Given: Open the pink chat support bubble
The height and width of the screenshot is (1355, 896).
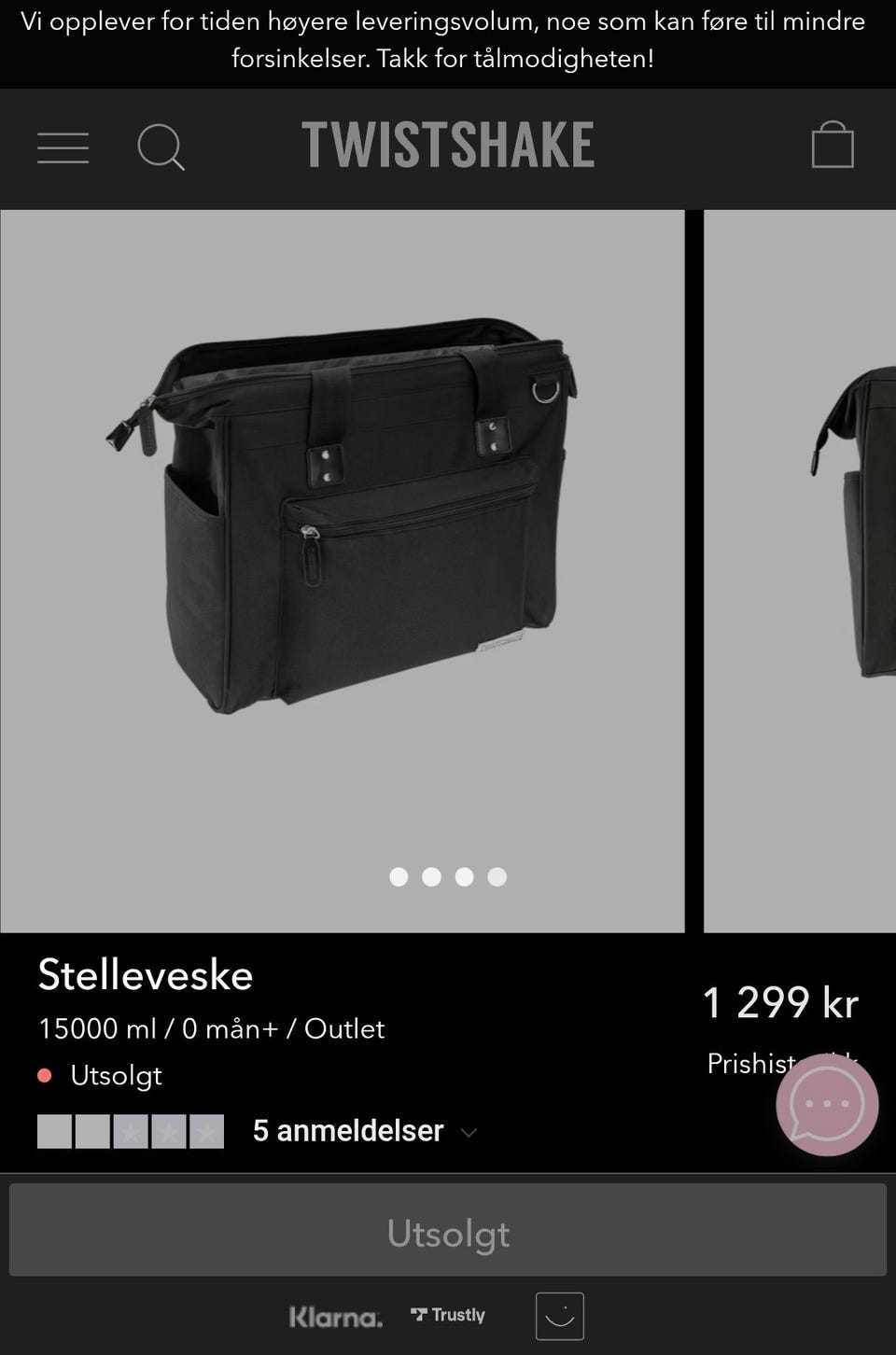Looking at the screenshot, I should click(x=827, y=1104).
